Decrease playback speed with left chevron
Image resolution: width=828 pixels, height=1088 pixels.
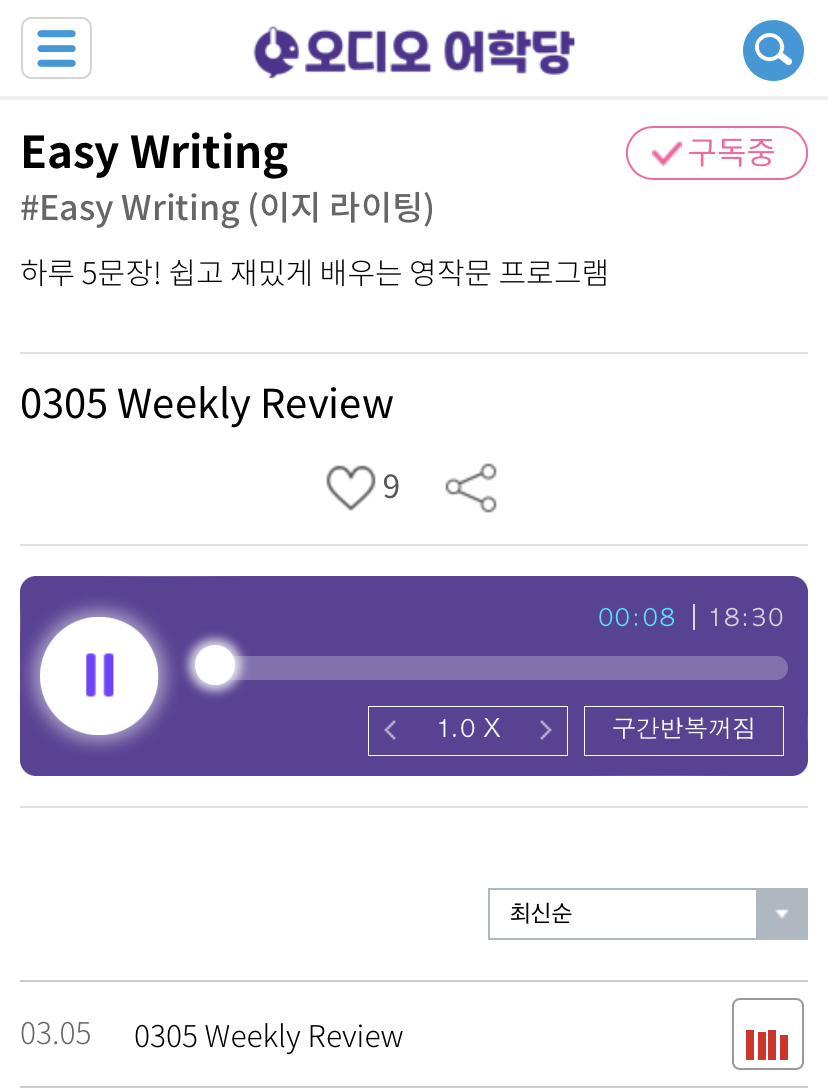point(390,730)
